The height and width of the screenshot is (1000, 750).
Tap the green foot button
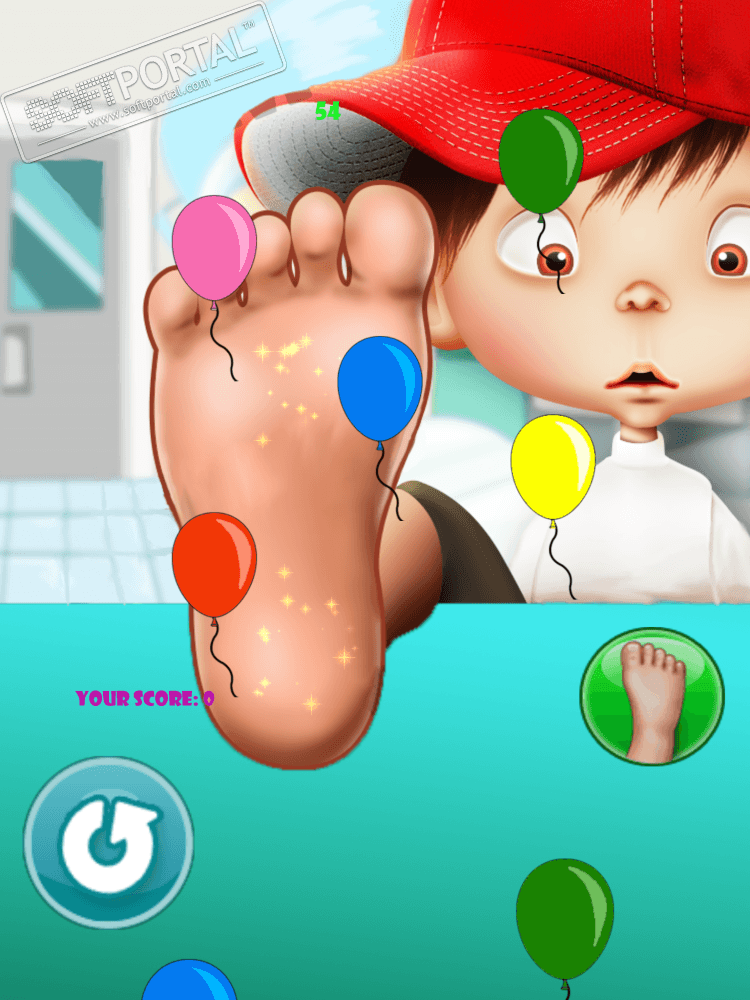click(x=652, y=697)
